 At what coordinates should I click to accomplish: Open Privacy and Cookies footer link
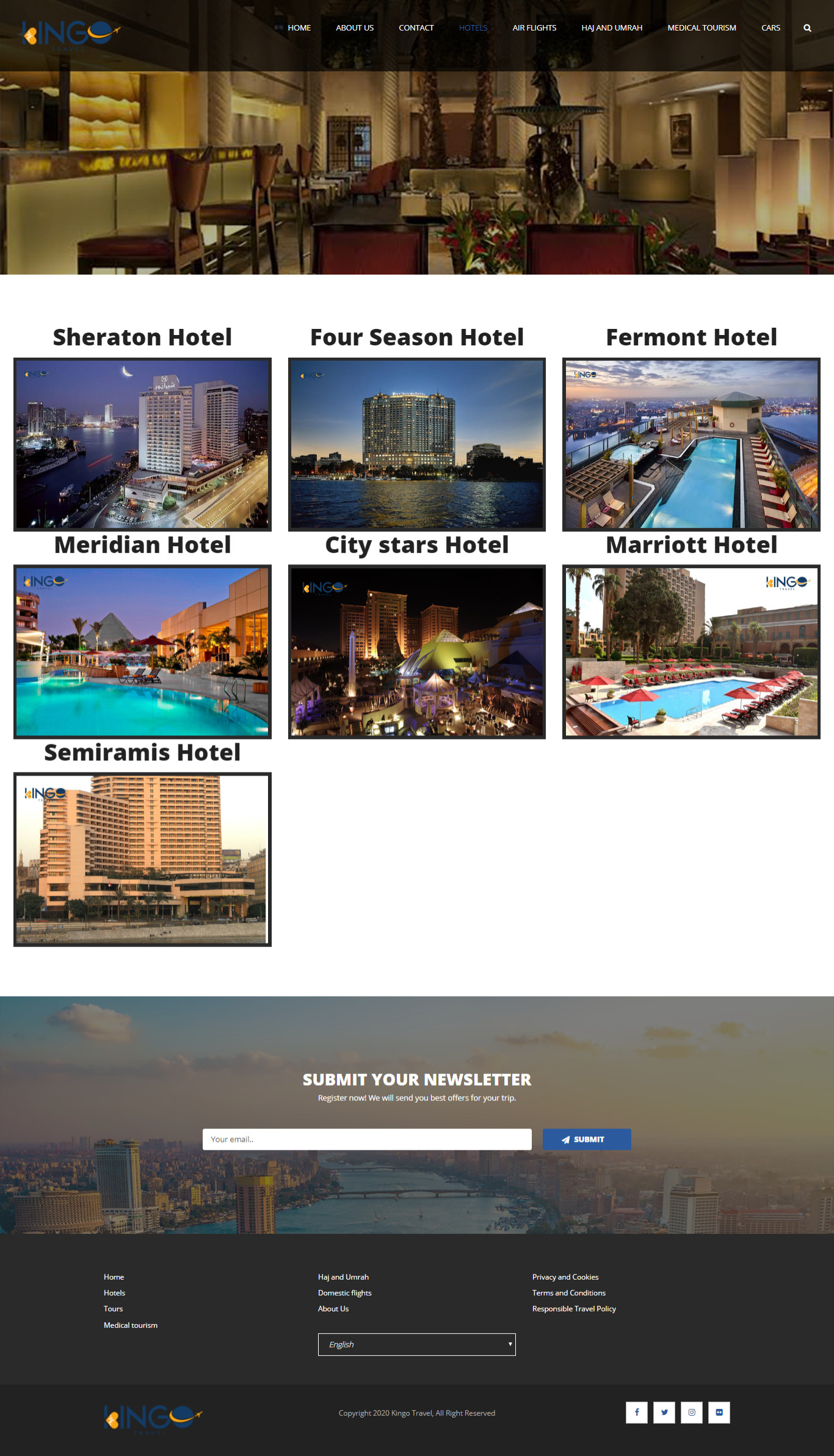click(x=565, y=1277)
